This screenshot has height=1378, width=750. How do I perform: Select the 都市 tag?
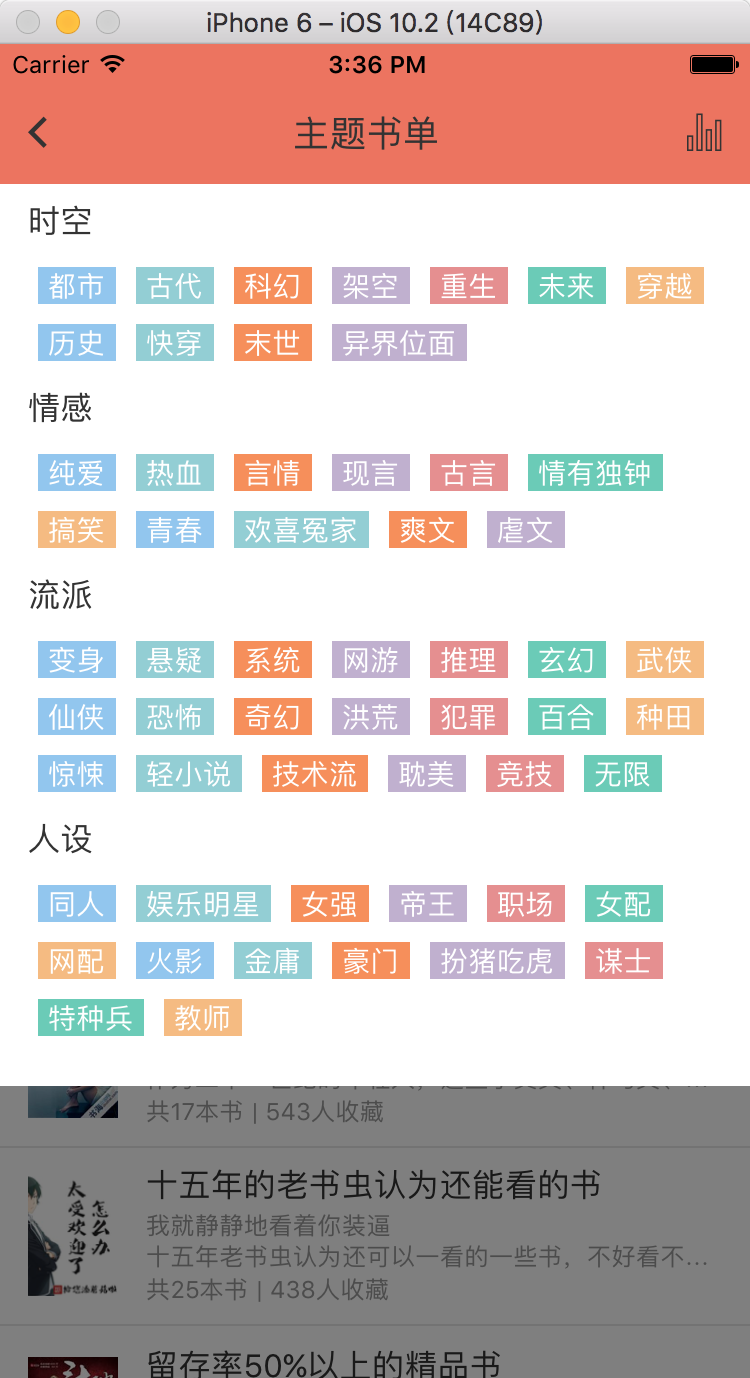pyautogui.click(x=76, y=286)
